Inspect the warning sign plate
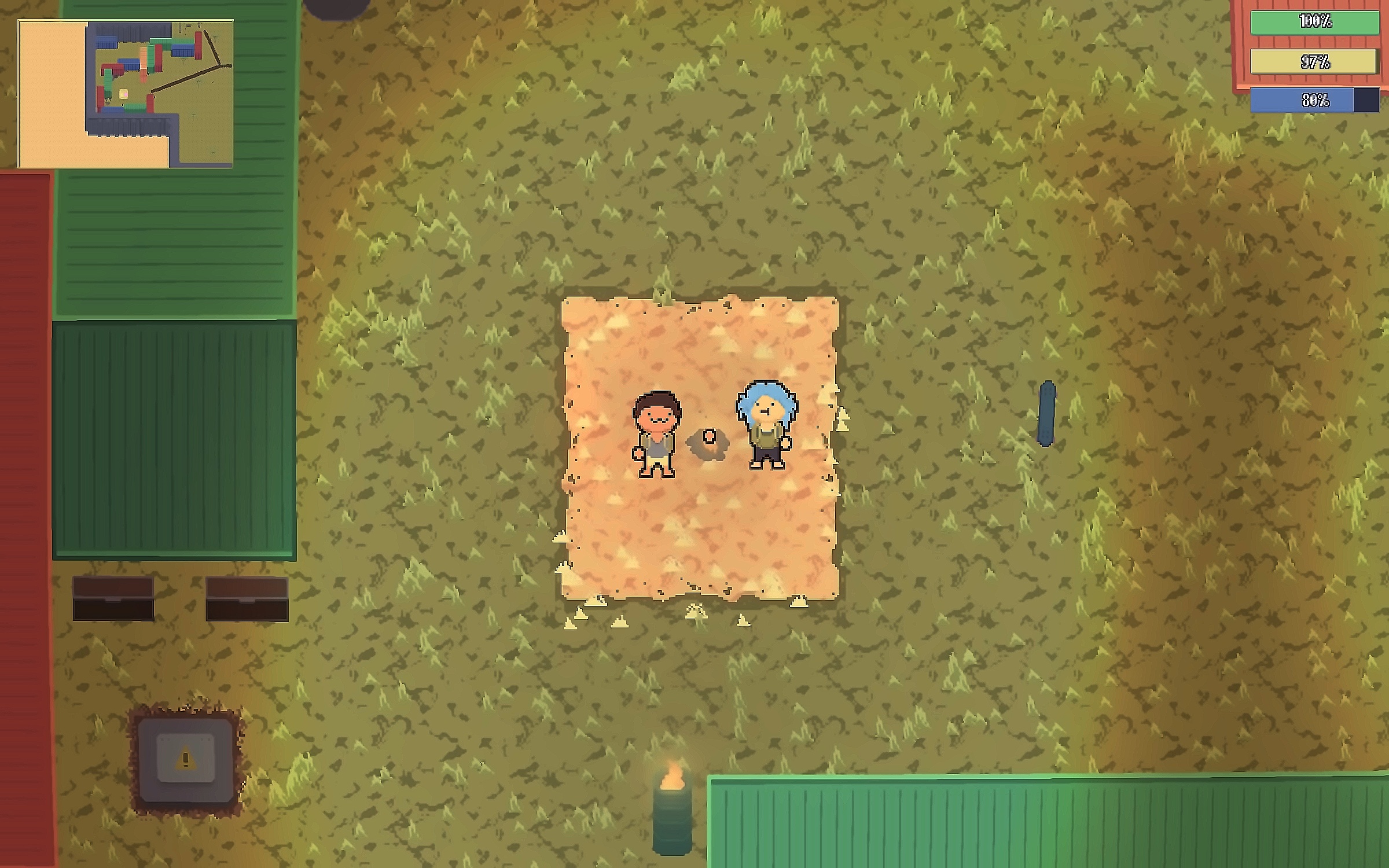 point(185,759)
